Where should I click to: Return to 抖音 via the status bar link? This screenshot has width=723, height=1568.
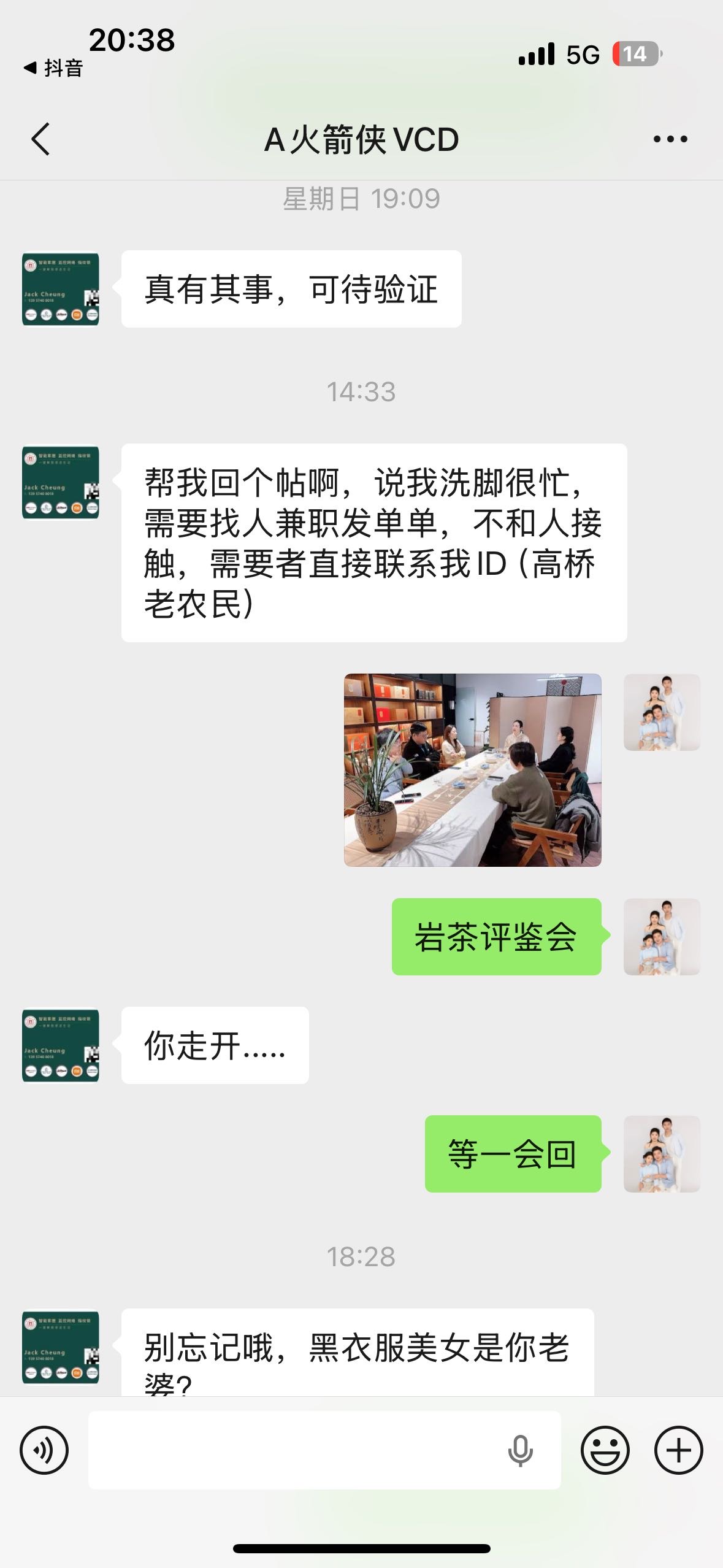click(54, 67)
